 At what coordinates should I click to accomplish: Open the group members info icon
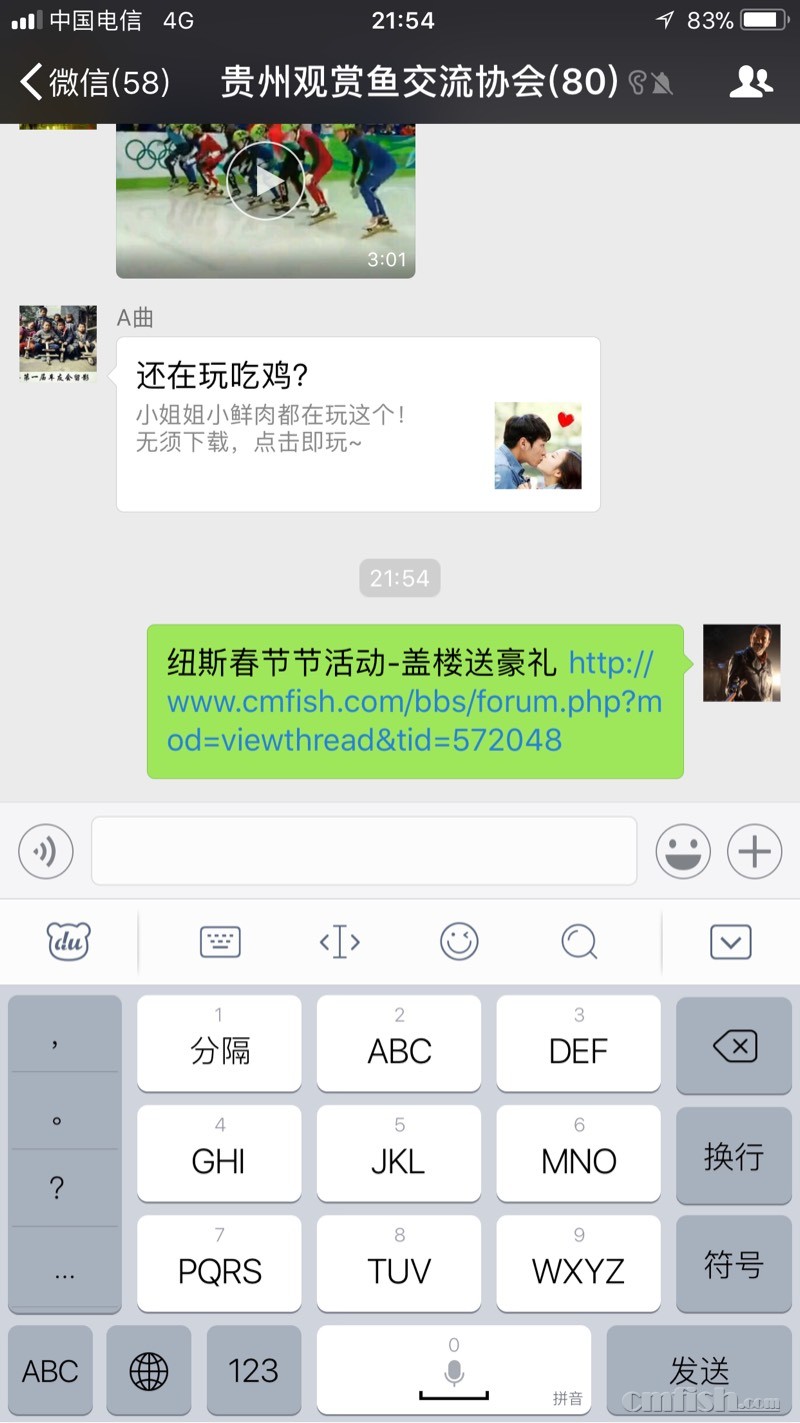pos(751,82)
